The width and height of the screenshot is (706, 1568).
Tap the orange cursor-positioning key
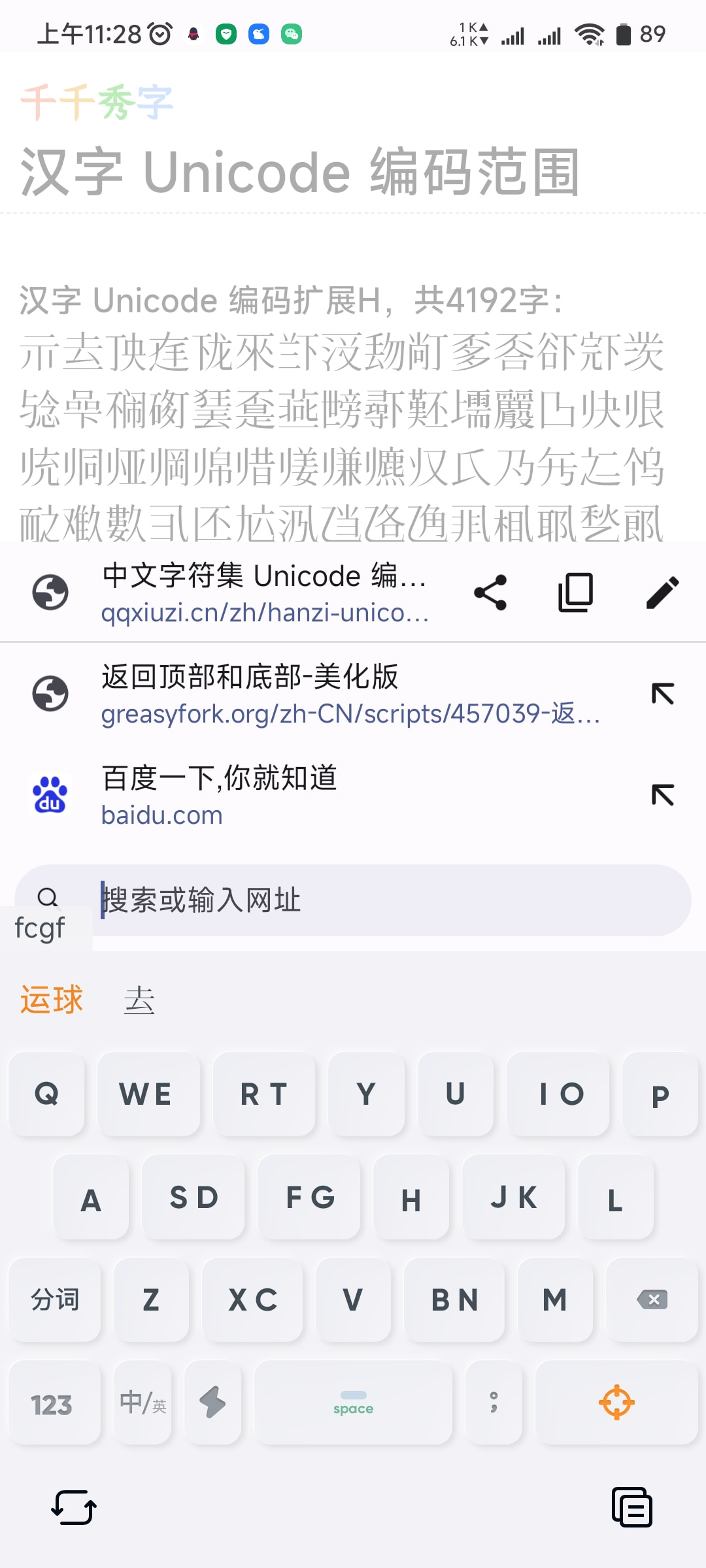click(x=615, y=1403)
